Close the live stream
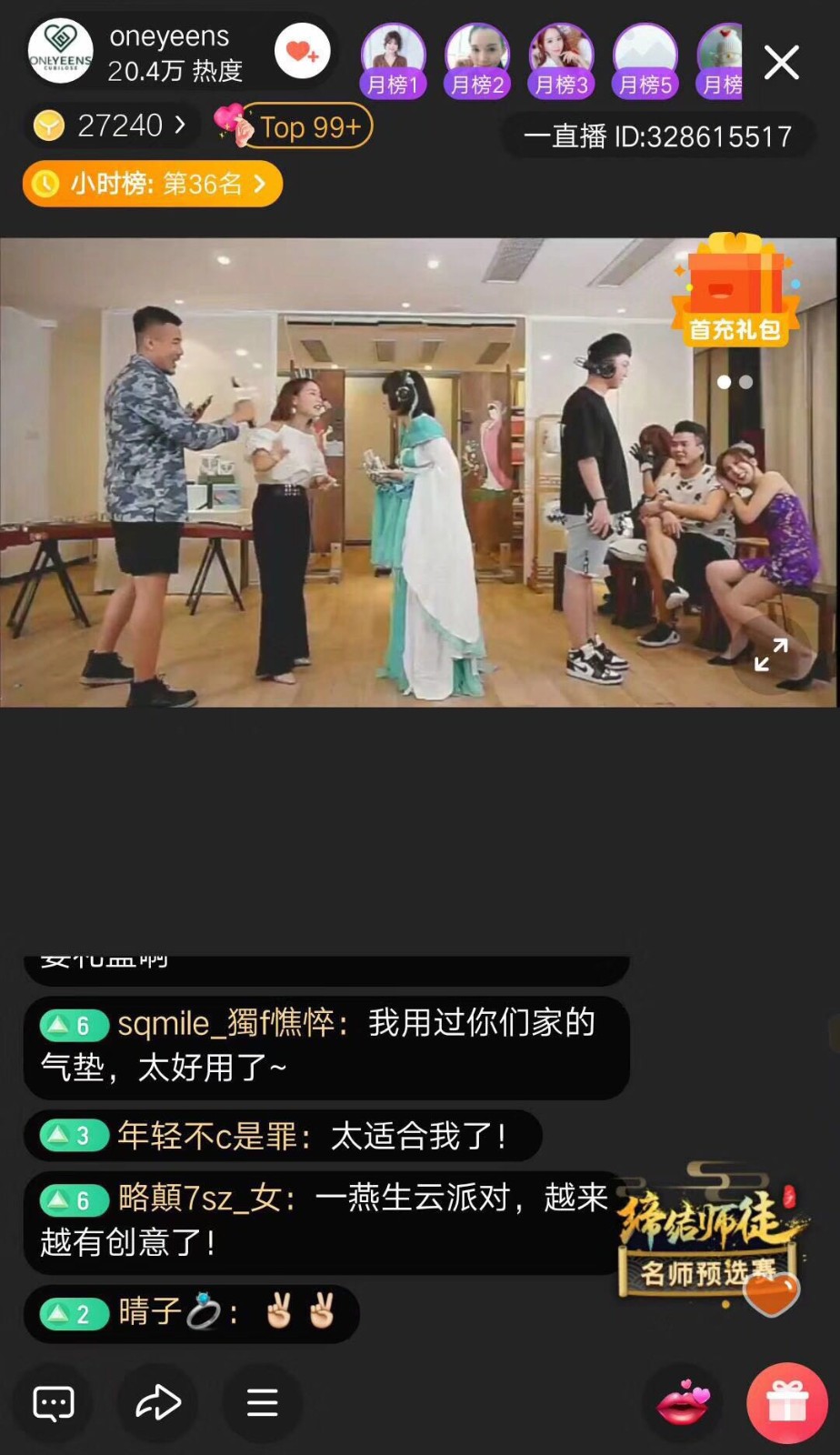 [781, 63]
